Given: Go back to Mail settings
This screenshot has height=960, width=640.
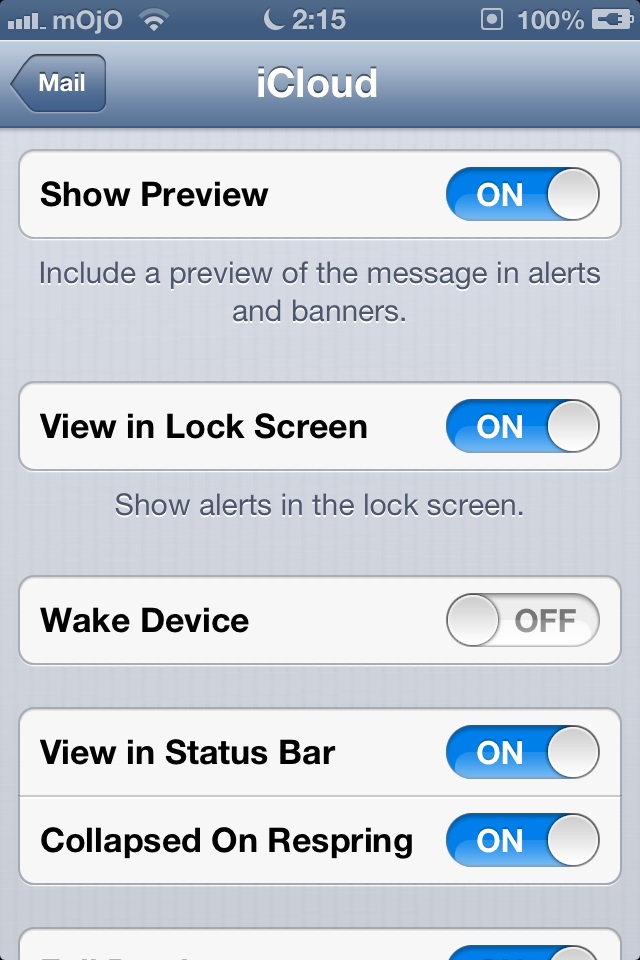Looking at the screenshot, I should tap(59, 83).
